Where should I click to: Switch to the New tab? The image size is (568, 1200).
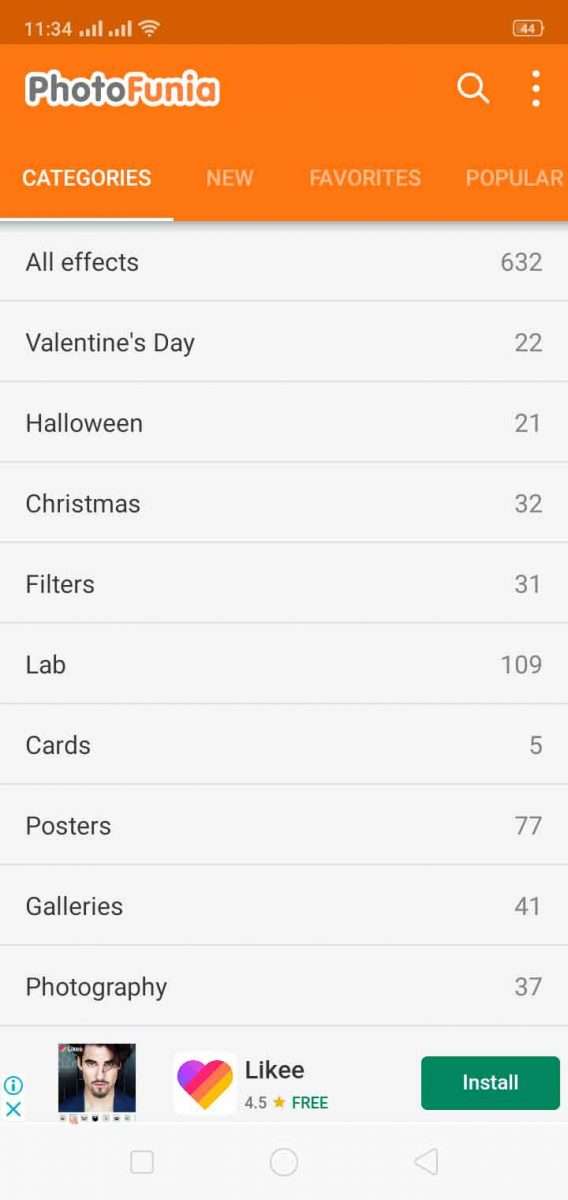click(230, 178)
